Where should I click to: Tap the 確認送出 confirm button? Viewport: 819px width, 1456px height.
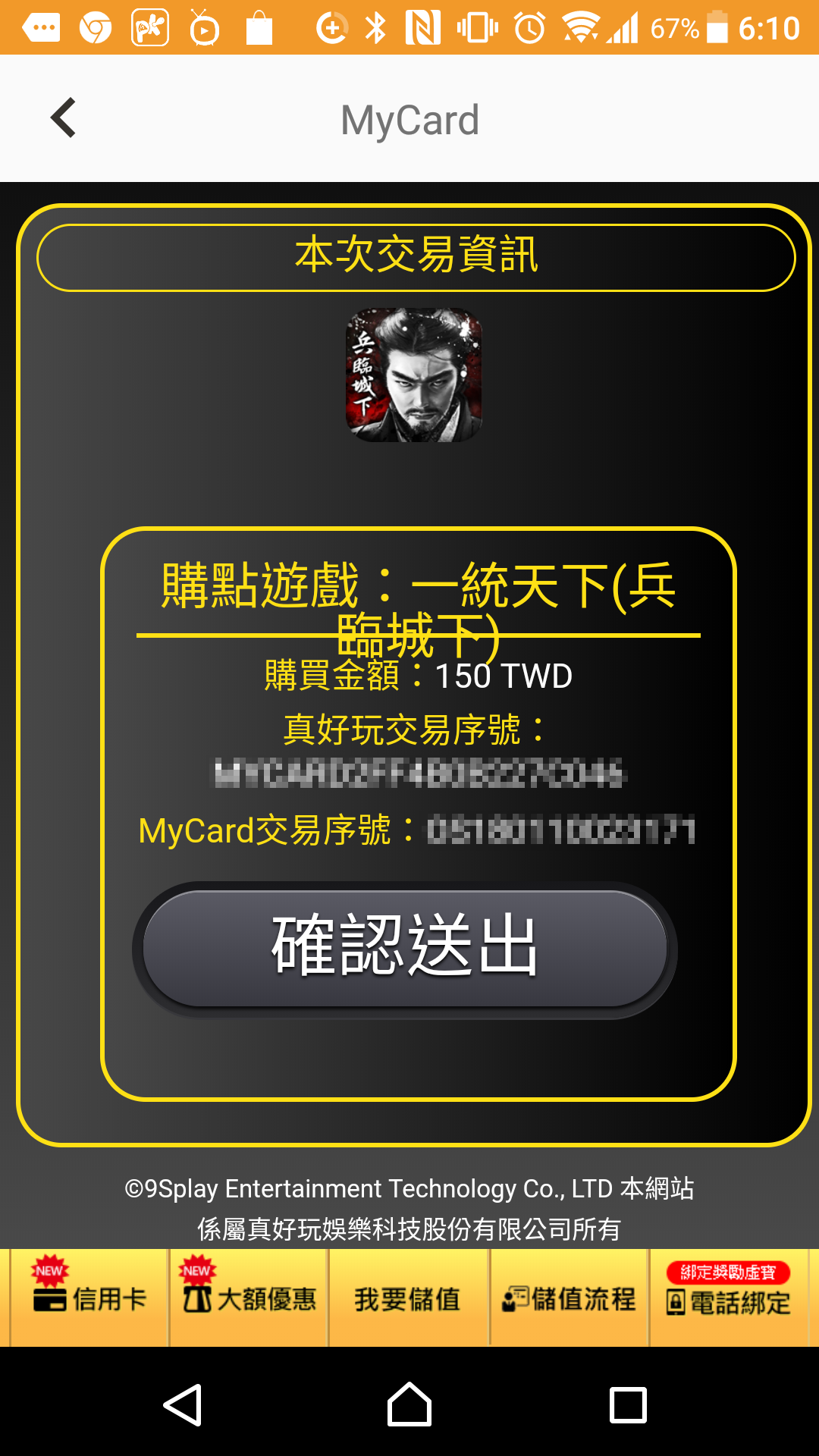pyautogui.click(x=405, y=948)
